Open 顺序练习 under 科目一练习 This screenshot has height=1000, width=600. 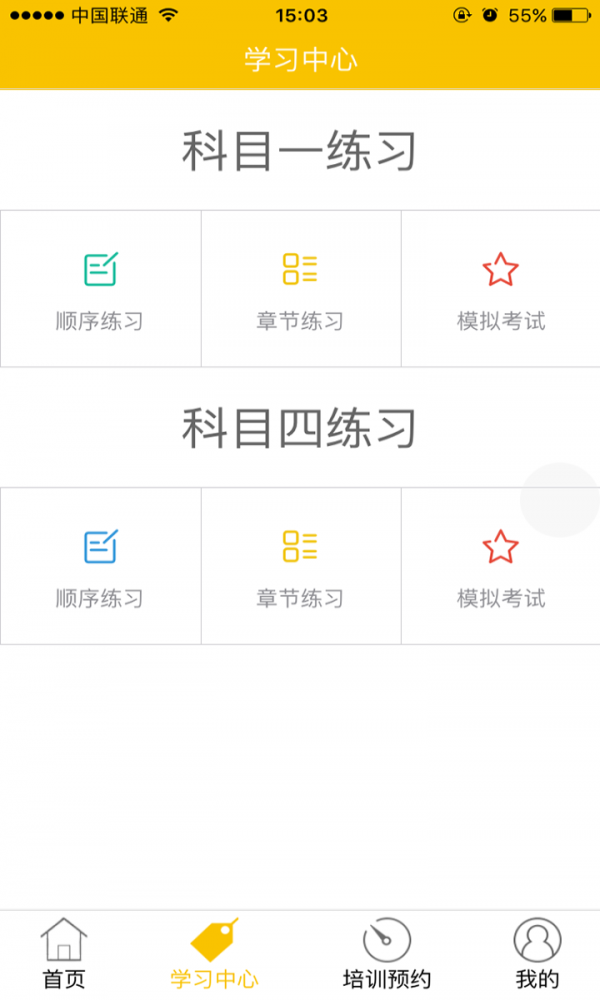click(x=101, y=289)
